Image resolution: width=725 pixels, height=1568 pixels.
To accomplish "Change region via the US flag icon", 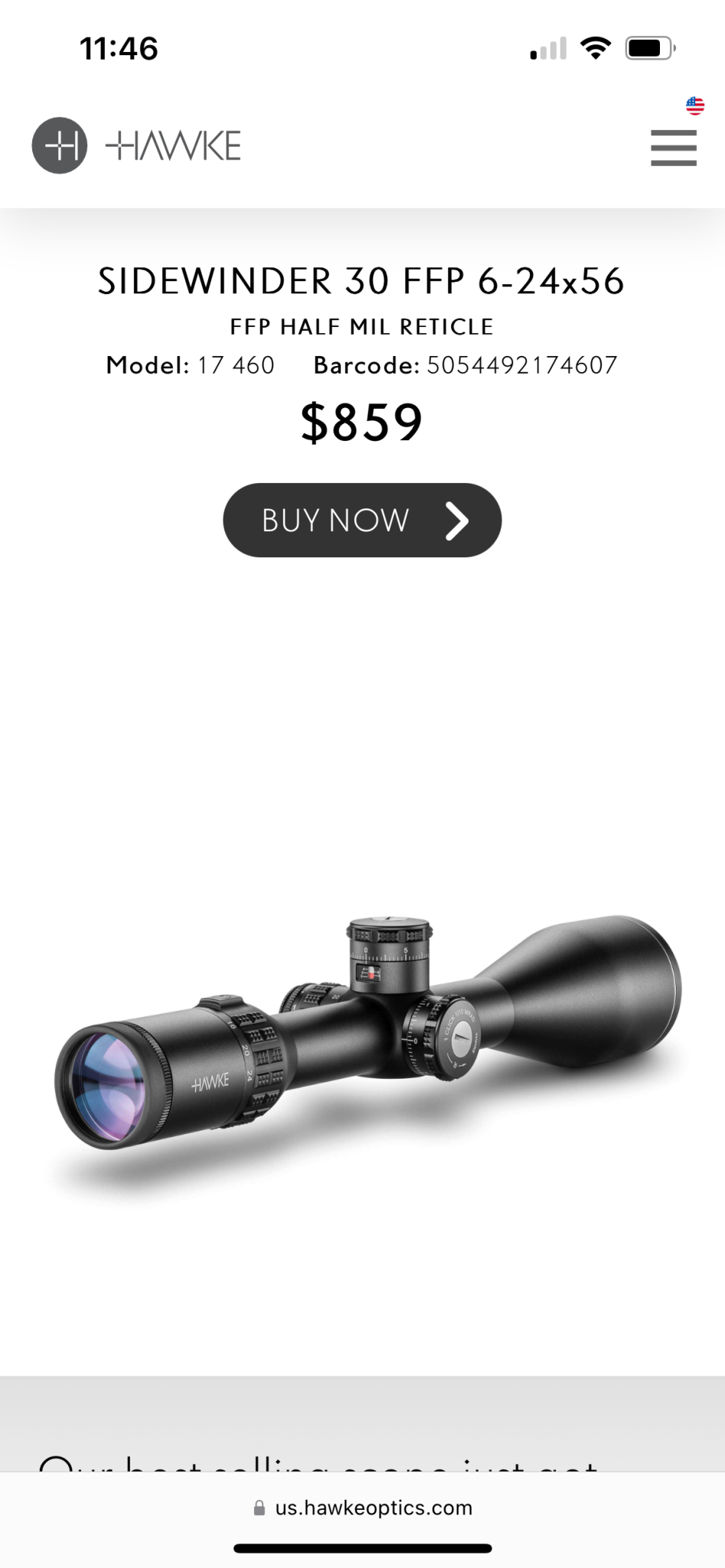I will [x=695, y=106].
